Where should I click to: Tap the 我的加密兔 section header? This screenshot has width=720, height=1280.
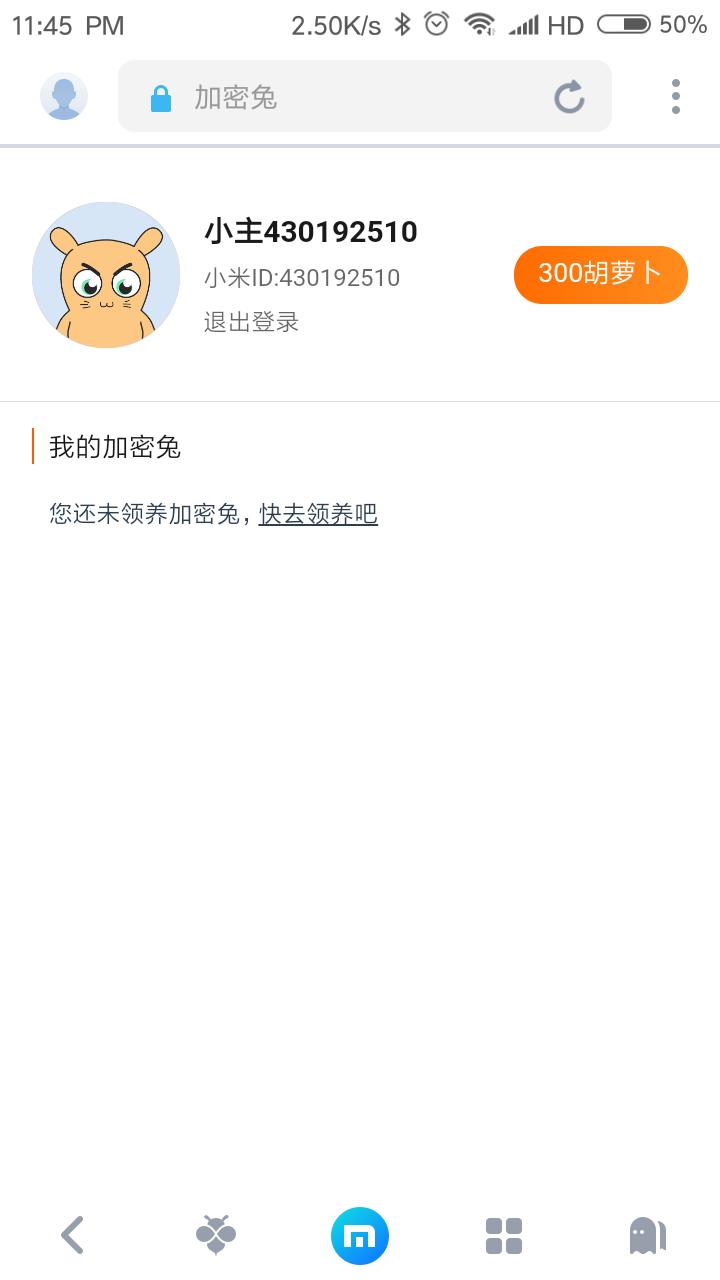coord(113,448)
